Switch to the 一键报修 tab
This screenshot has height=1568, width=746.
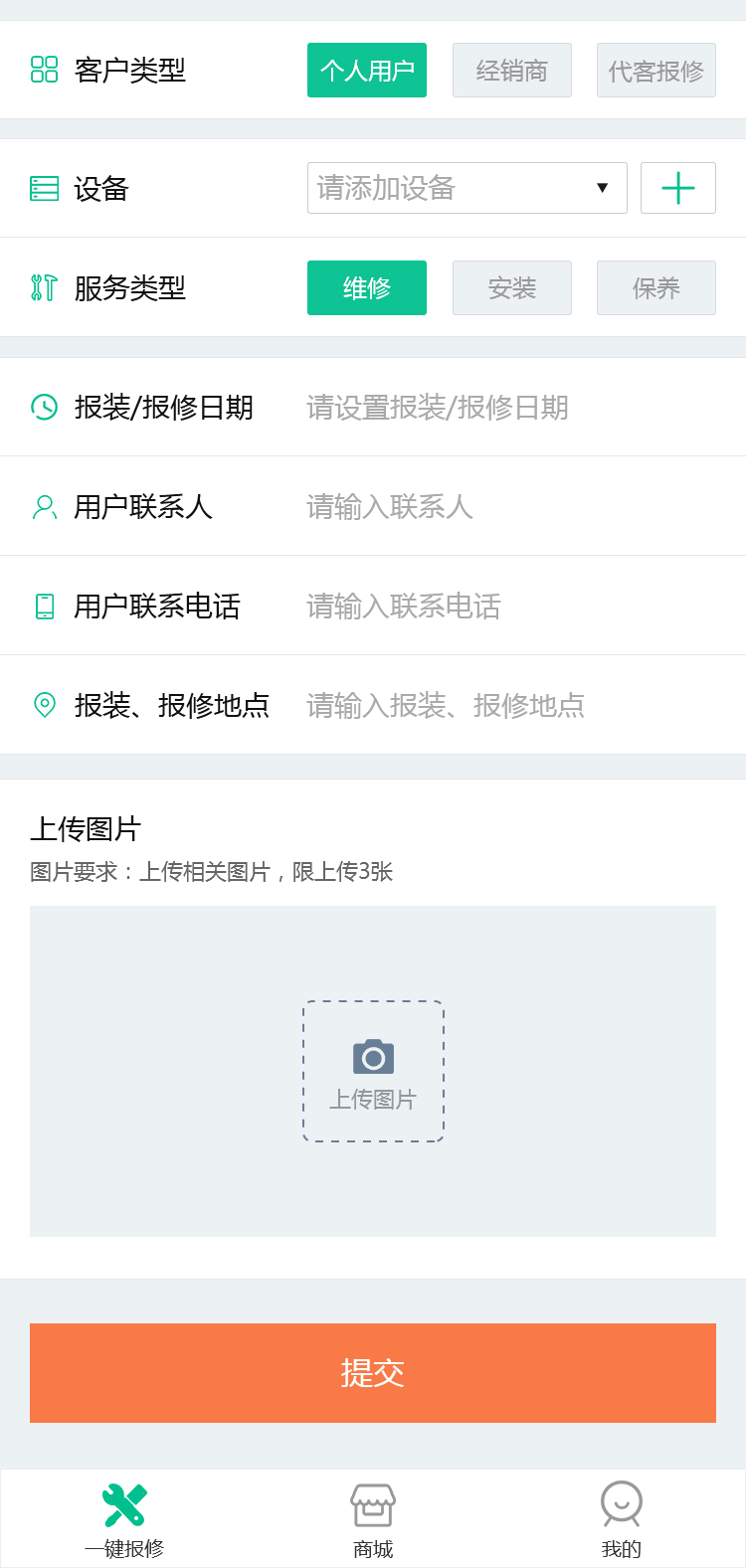(124, 1519)
